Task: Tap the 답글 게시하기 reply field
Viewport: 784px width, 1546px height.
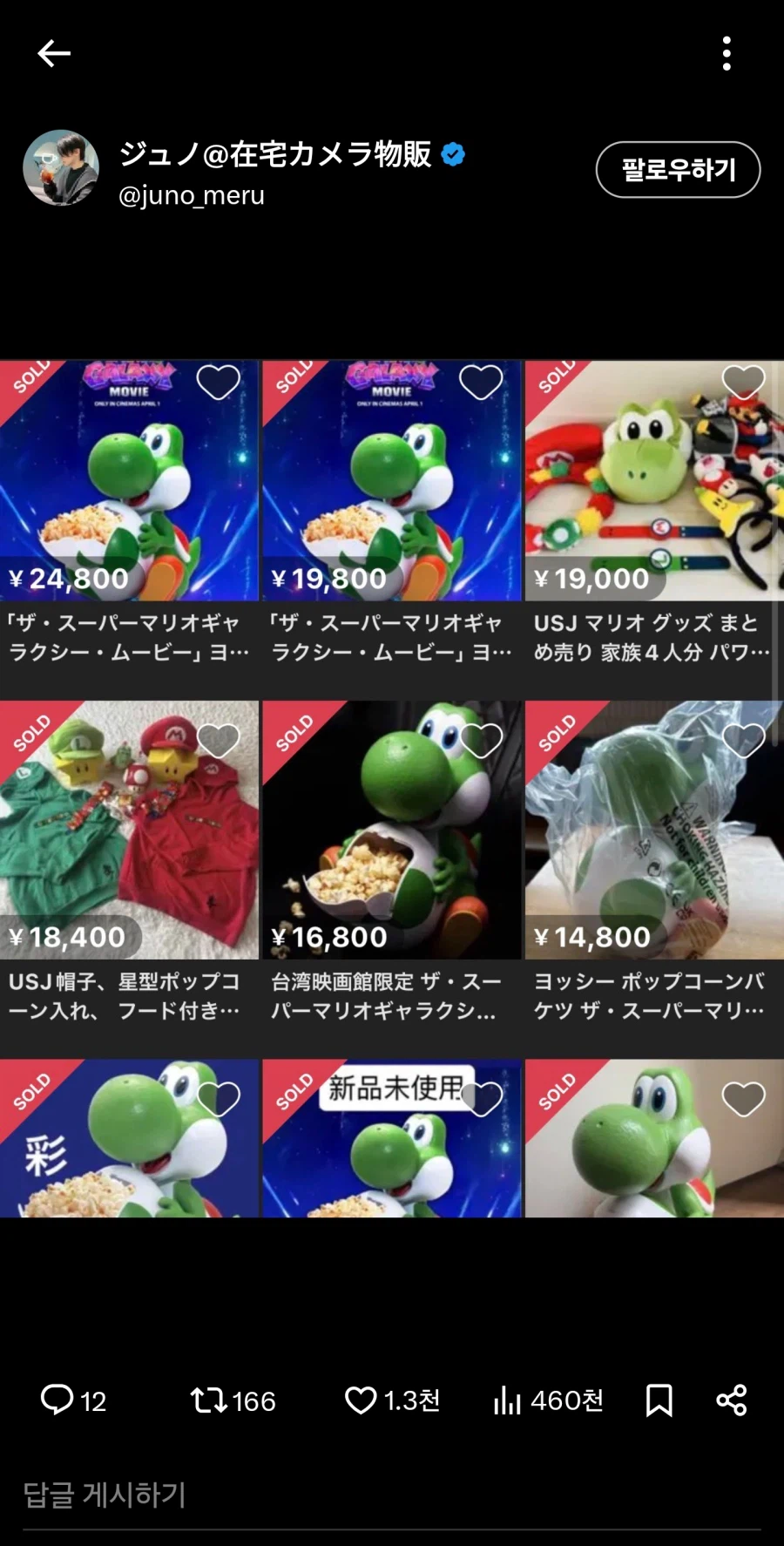Action: 392,1495
